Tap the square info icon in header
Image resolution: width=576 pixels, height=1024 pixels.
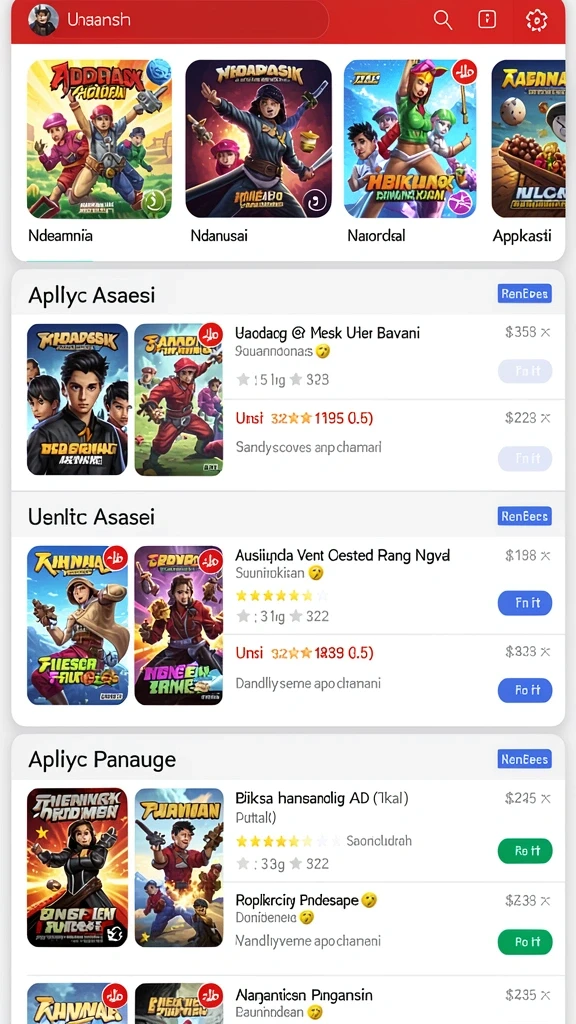click(487, 20)
